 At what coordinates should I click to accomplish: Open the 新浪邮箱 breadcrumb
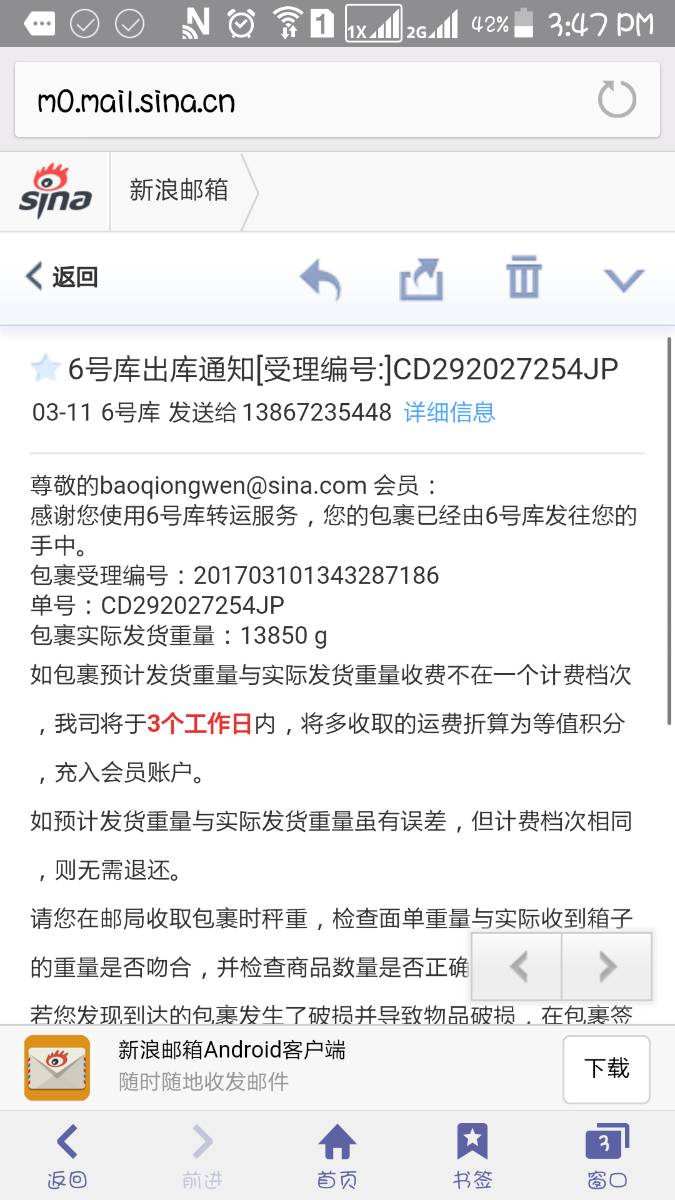tap(179, 190)
